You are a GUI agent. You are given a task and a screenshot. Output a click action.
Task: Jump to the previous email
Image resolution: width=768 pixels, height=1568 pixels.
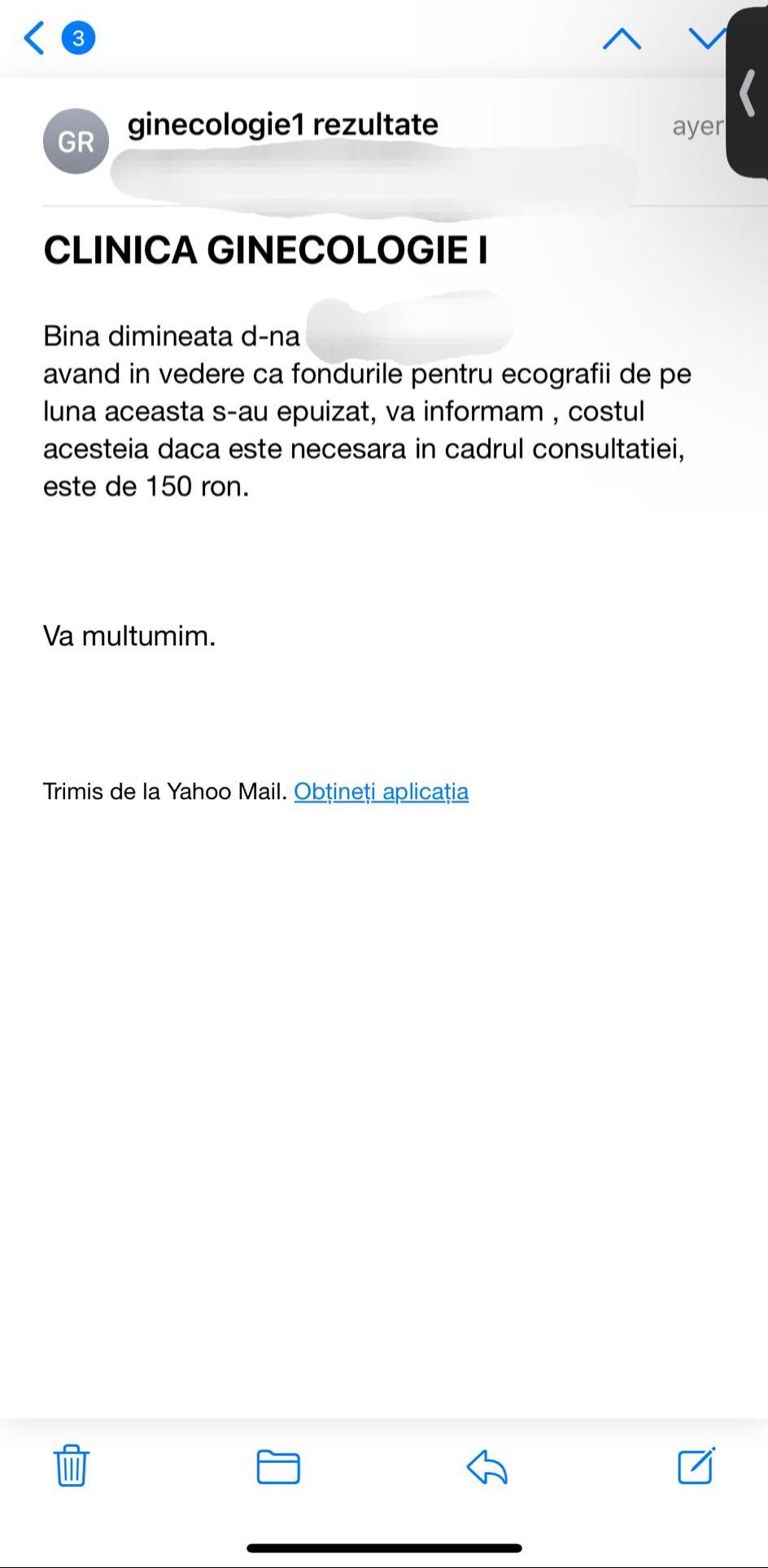click(x=622, y=38)
